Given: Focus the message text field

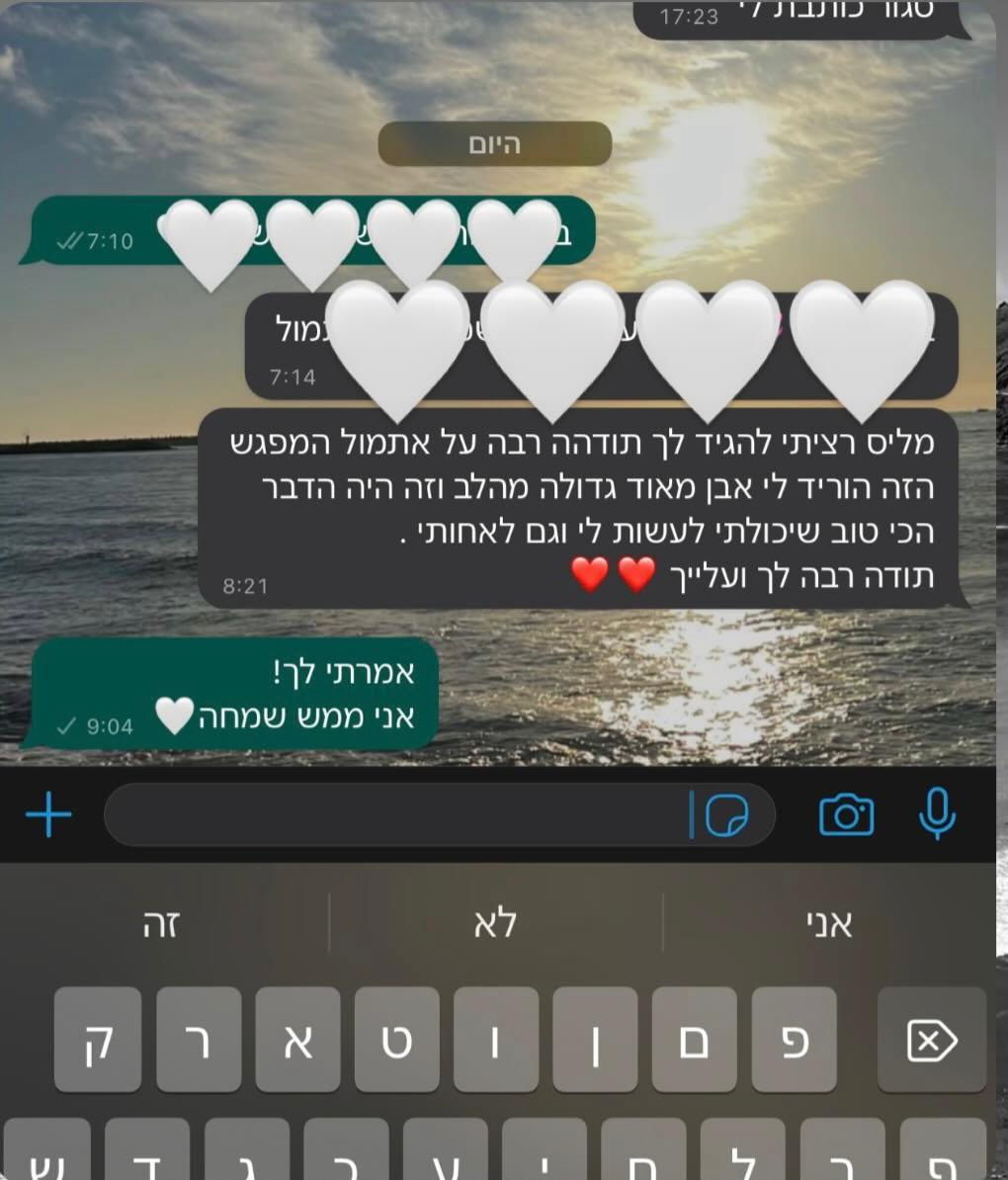Looking at the screenshot, I should pyautogui.click(x=395, y=816).
